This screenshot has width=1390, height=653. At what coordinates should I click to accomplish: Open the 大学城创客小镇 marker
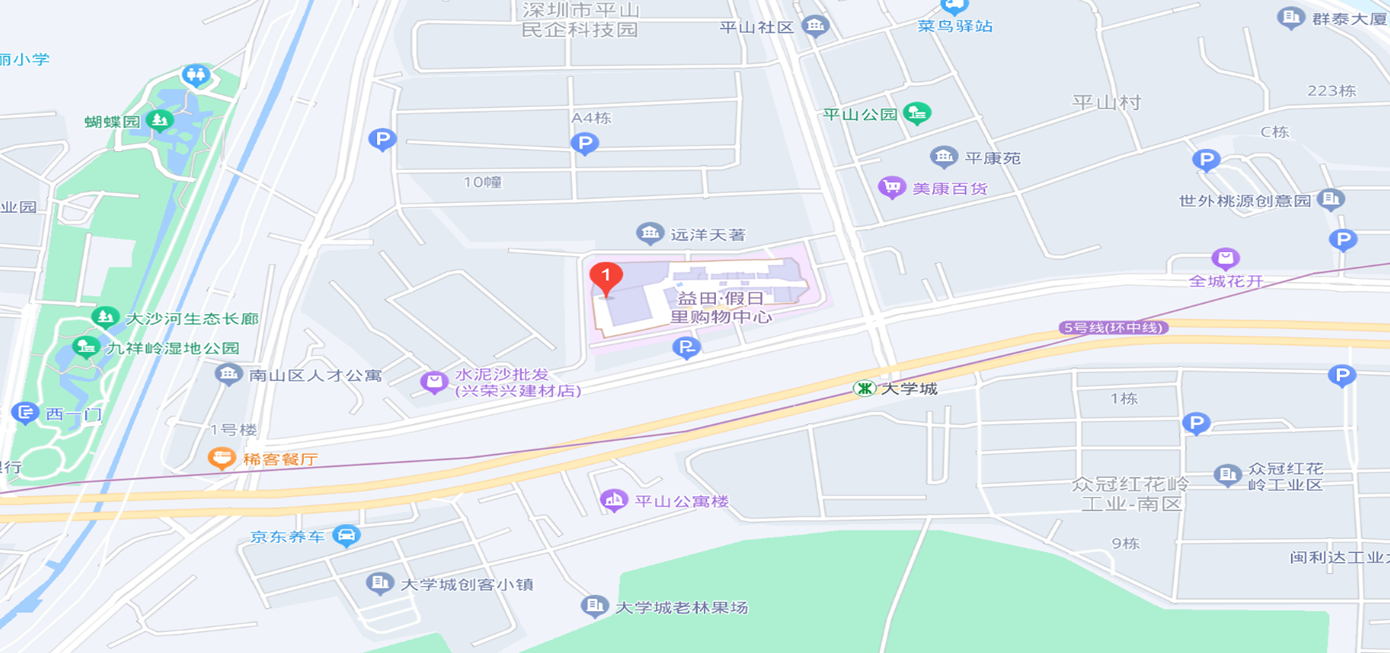[x=379, y=584]
